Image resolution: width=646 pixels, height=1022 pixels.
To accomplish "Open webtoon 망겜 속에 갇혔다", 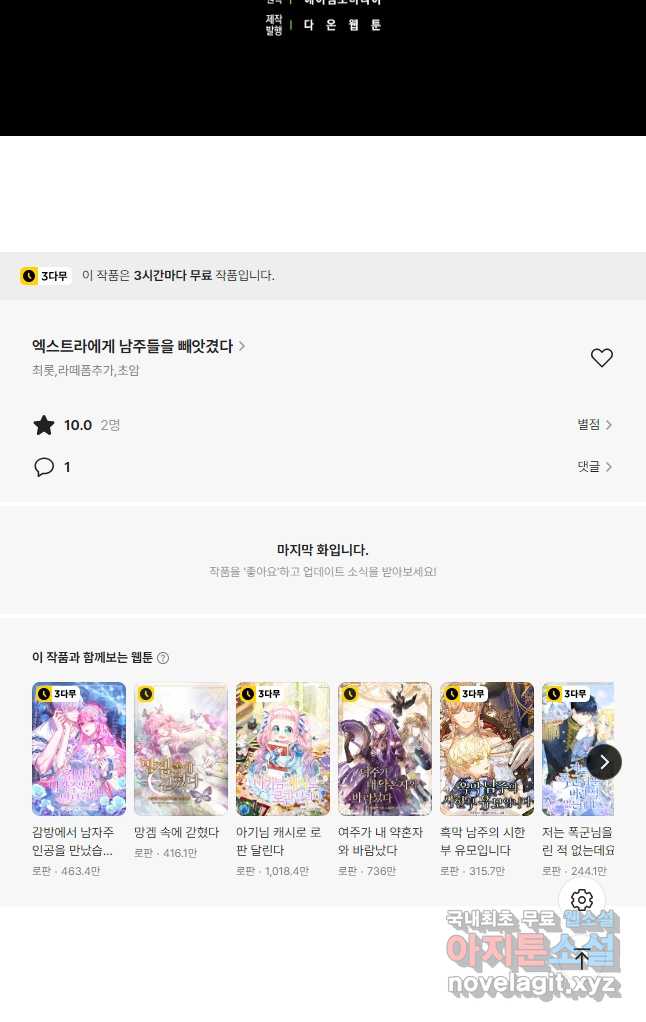I will coord(181,749).
